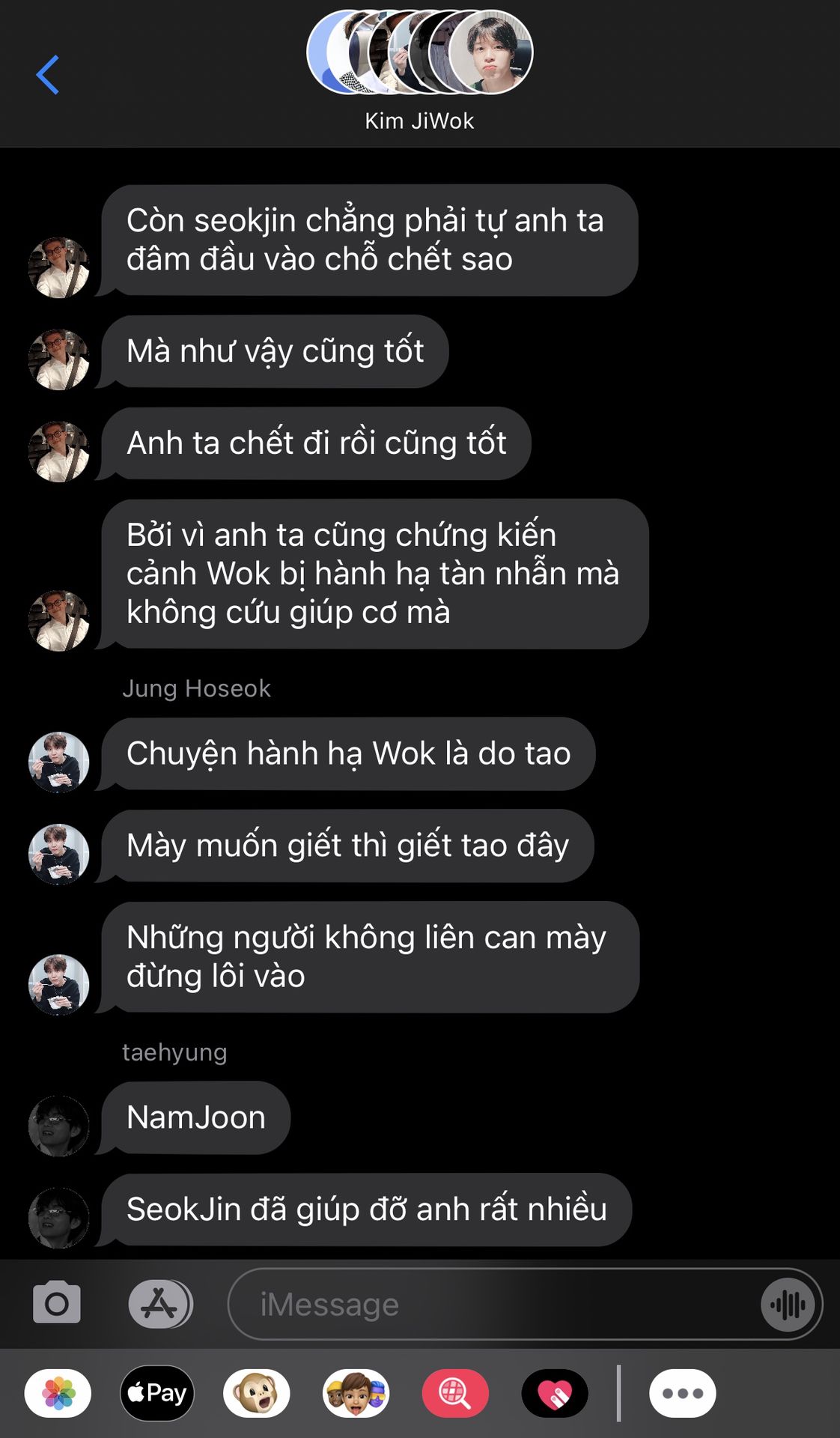840x1438 pixels.
Task: Toggle the App Store apps drawer
Action: coord(159,1304)
